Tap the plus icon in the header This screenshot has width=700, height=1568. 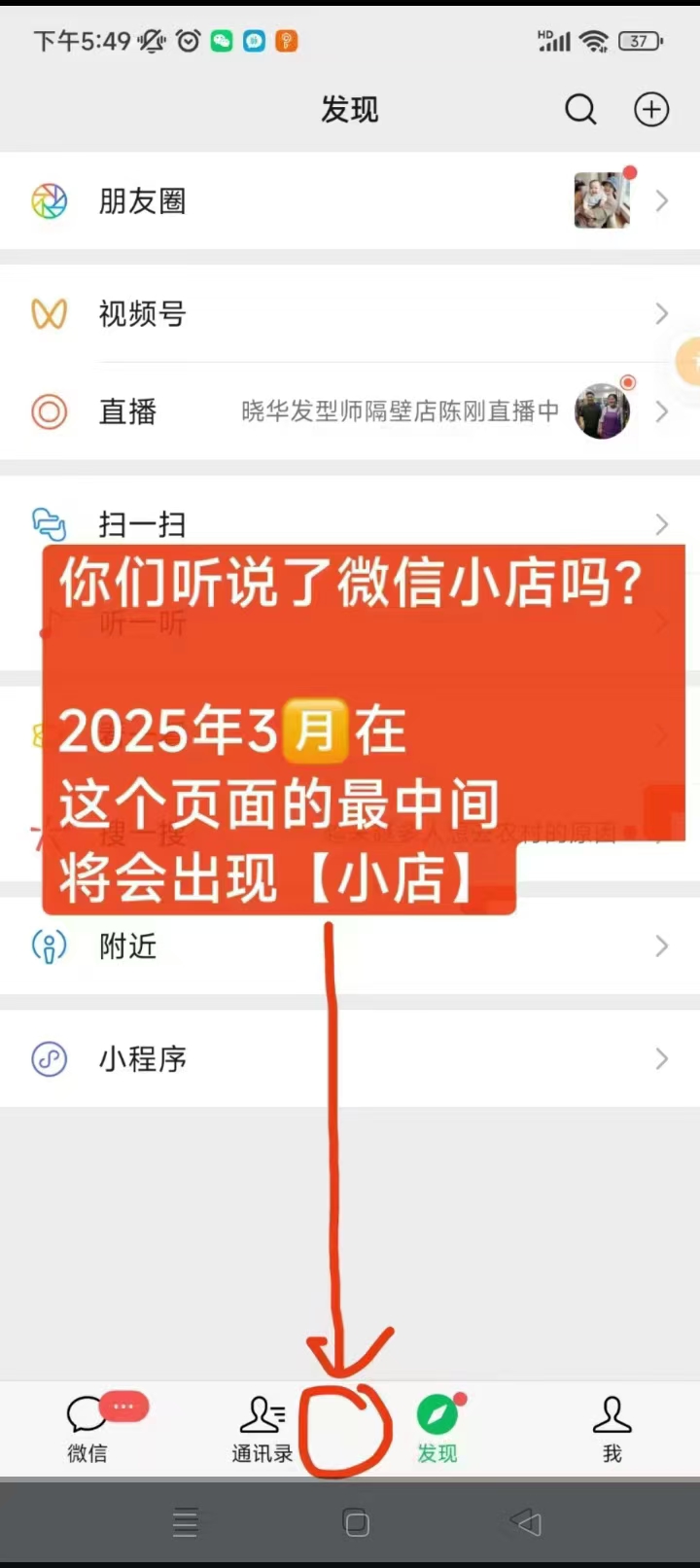click(x=651, y=110)
